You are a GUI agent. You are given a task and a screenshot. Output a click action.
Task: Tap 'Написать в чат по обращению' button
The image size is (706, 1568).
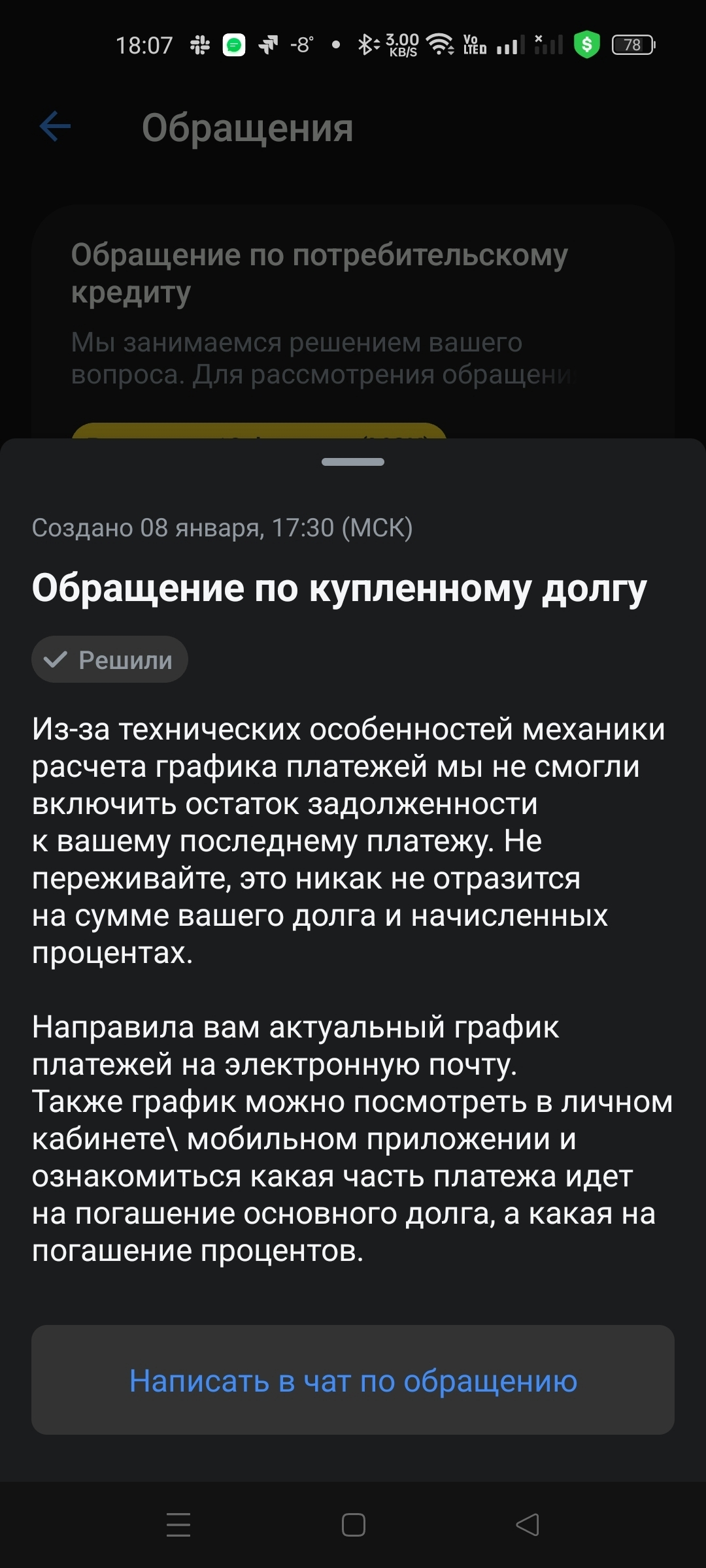tap(353, 1380)
